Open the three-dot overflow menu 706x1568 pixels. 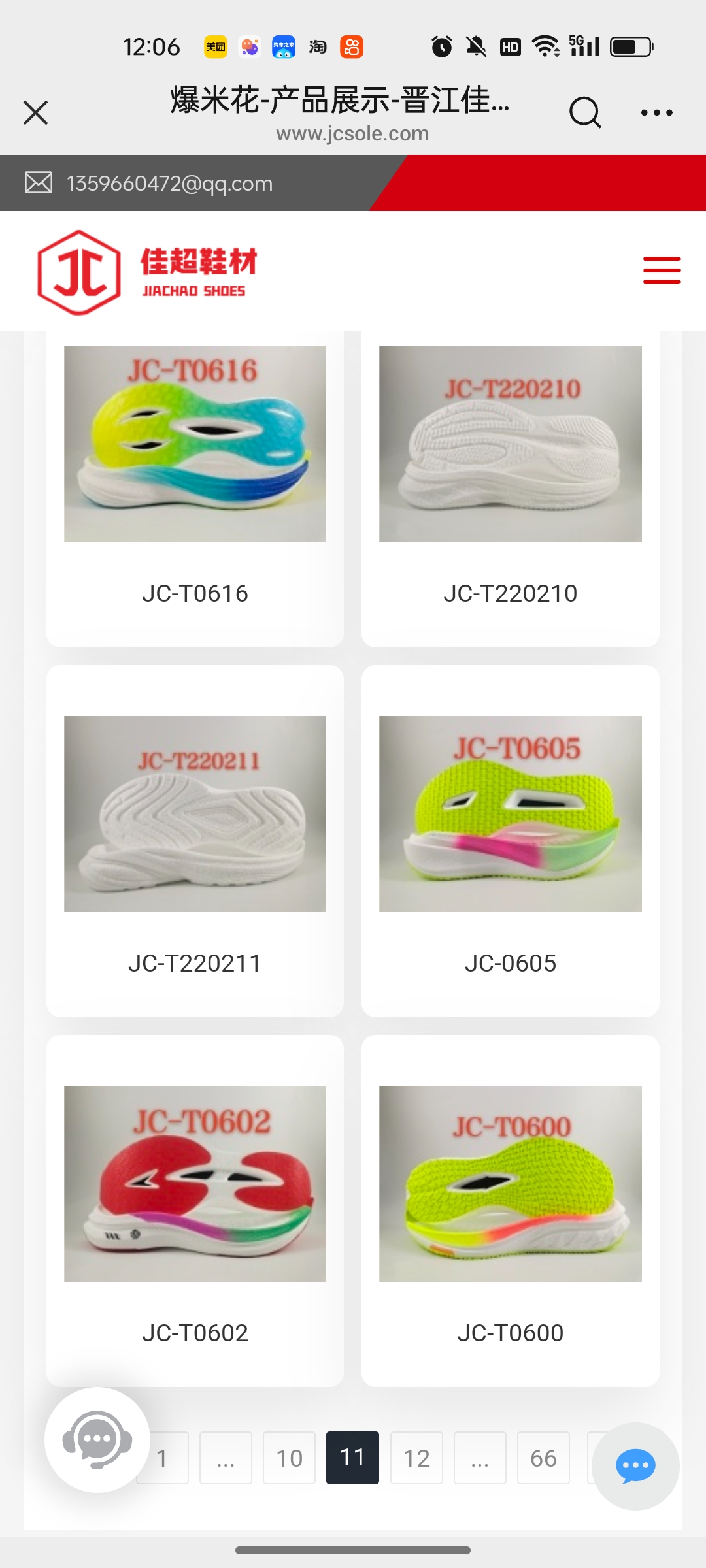coord(656,112)
